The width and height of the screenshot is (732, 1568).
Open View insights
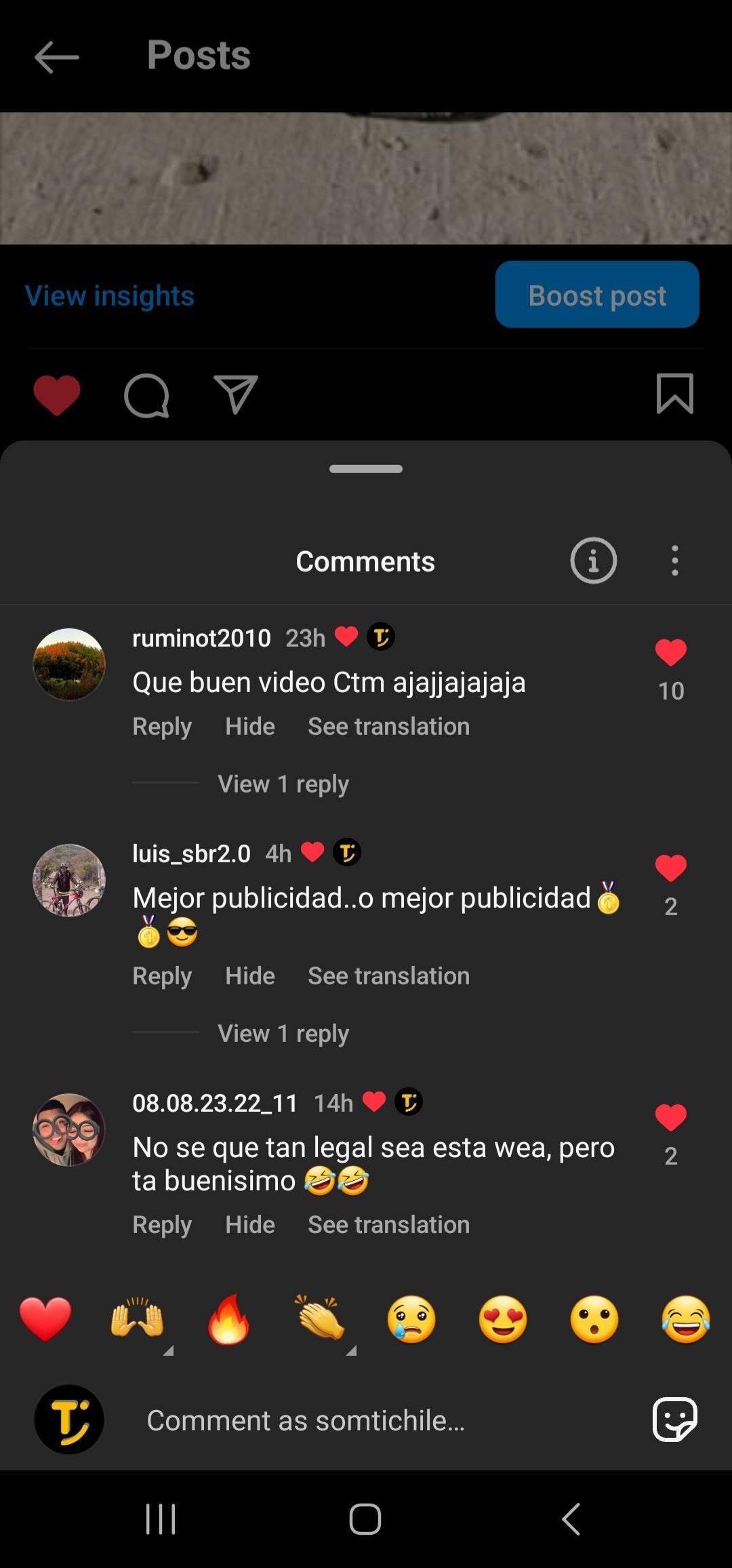[110, 296]
